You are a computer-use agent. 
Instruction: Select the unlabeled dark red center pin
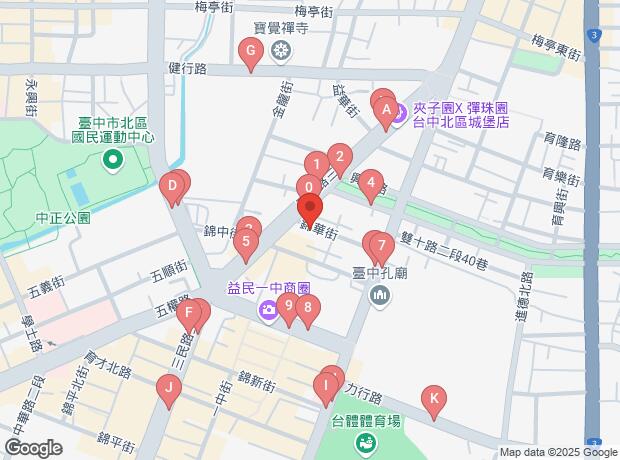coord(309,211)
